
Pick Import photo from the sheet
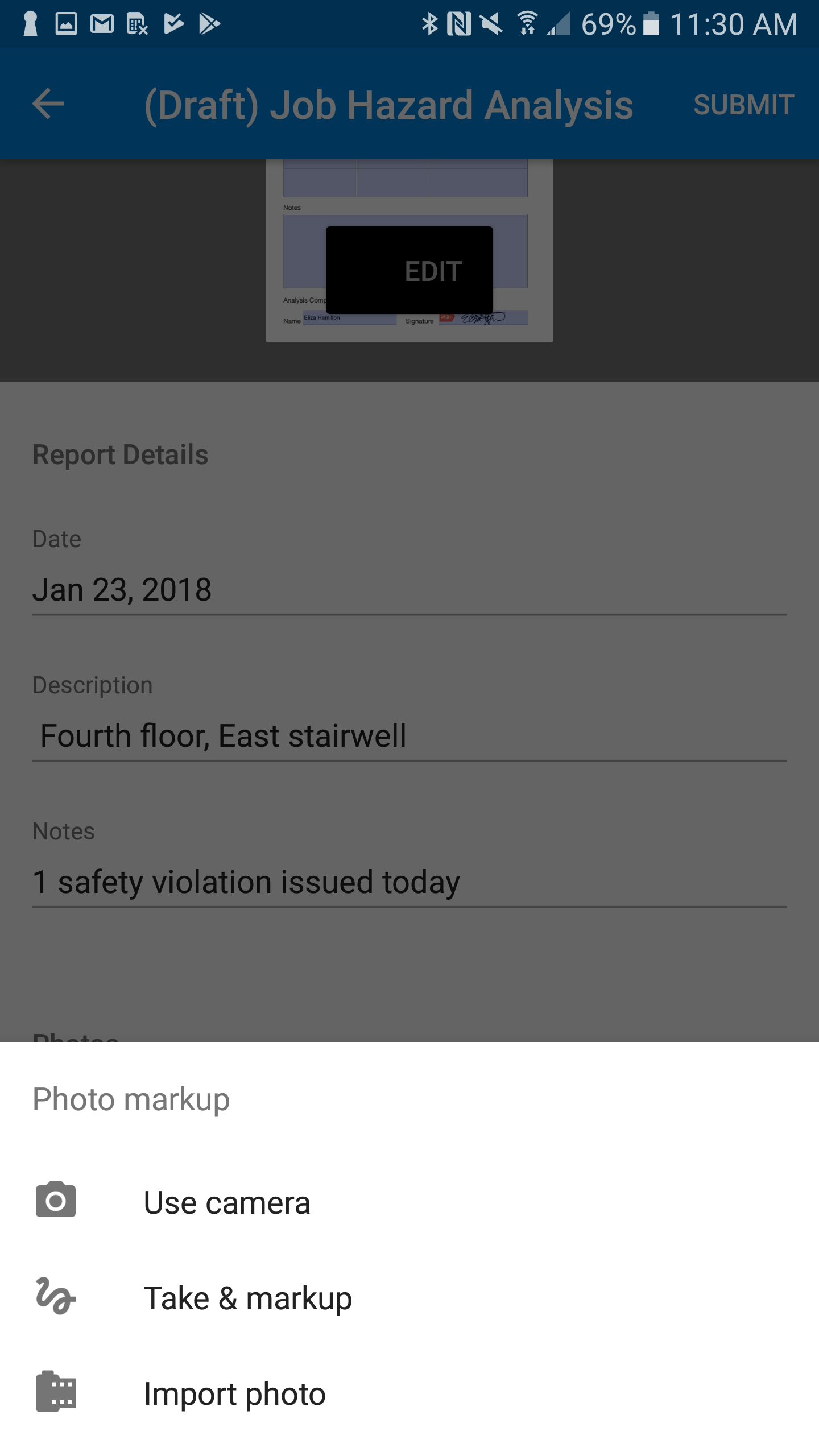click(x=409, y=1393)
